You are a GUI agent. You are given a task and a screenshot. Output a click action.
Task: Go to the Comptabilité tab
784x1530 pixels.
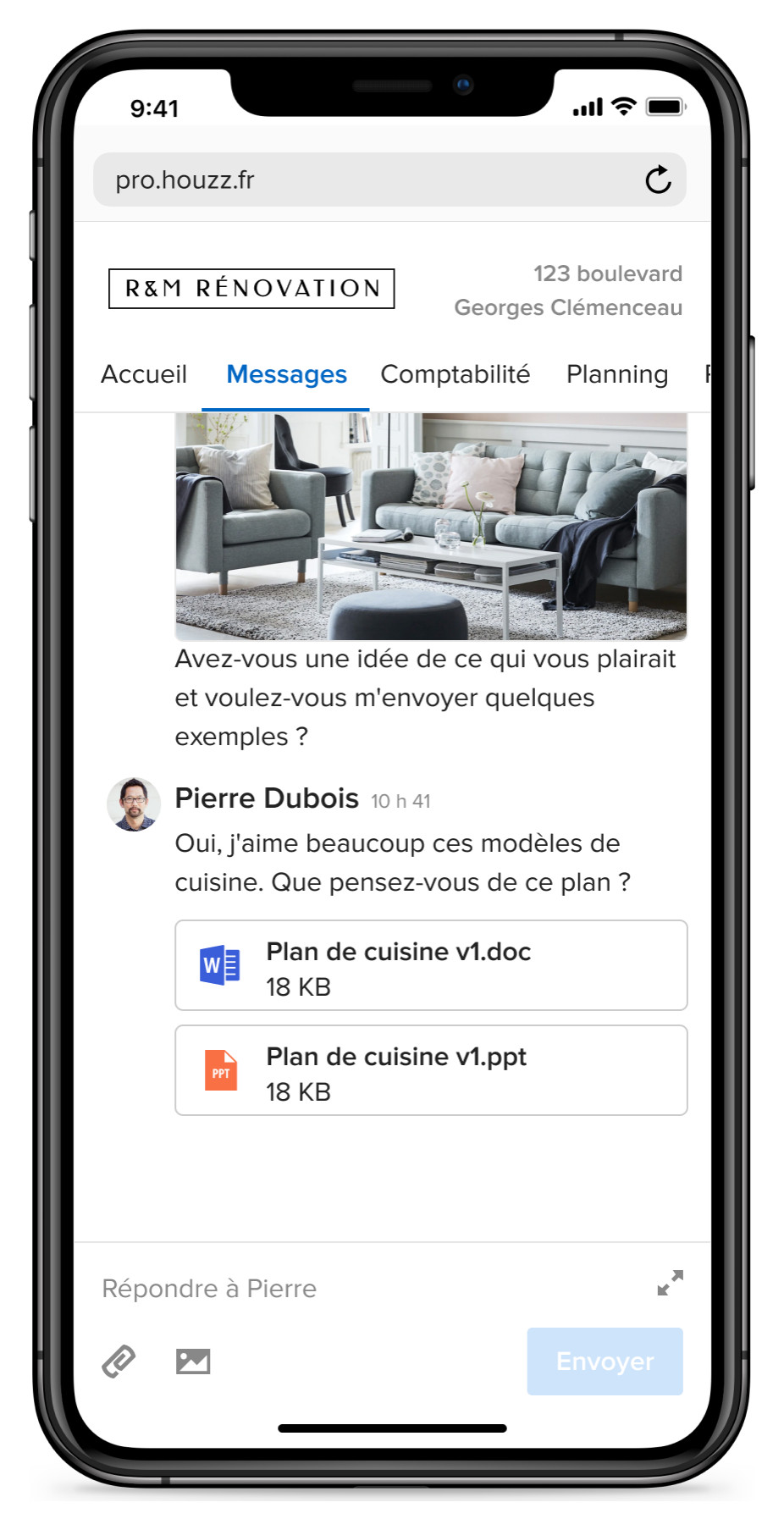(x=455, y=374)
